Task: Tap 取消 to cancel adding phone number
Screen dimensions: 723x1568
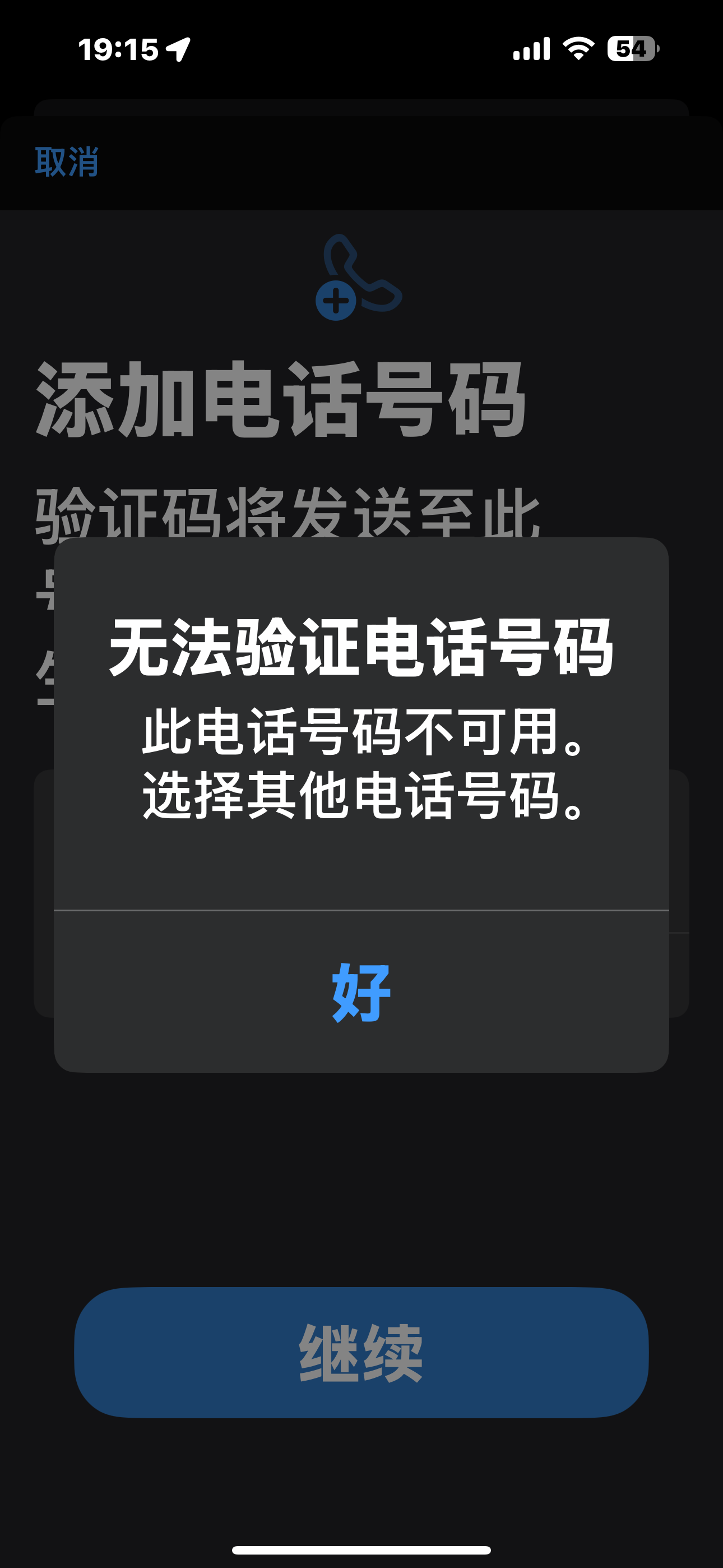Action: tap(66, 162)
